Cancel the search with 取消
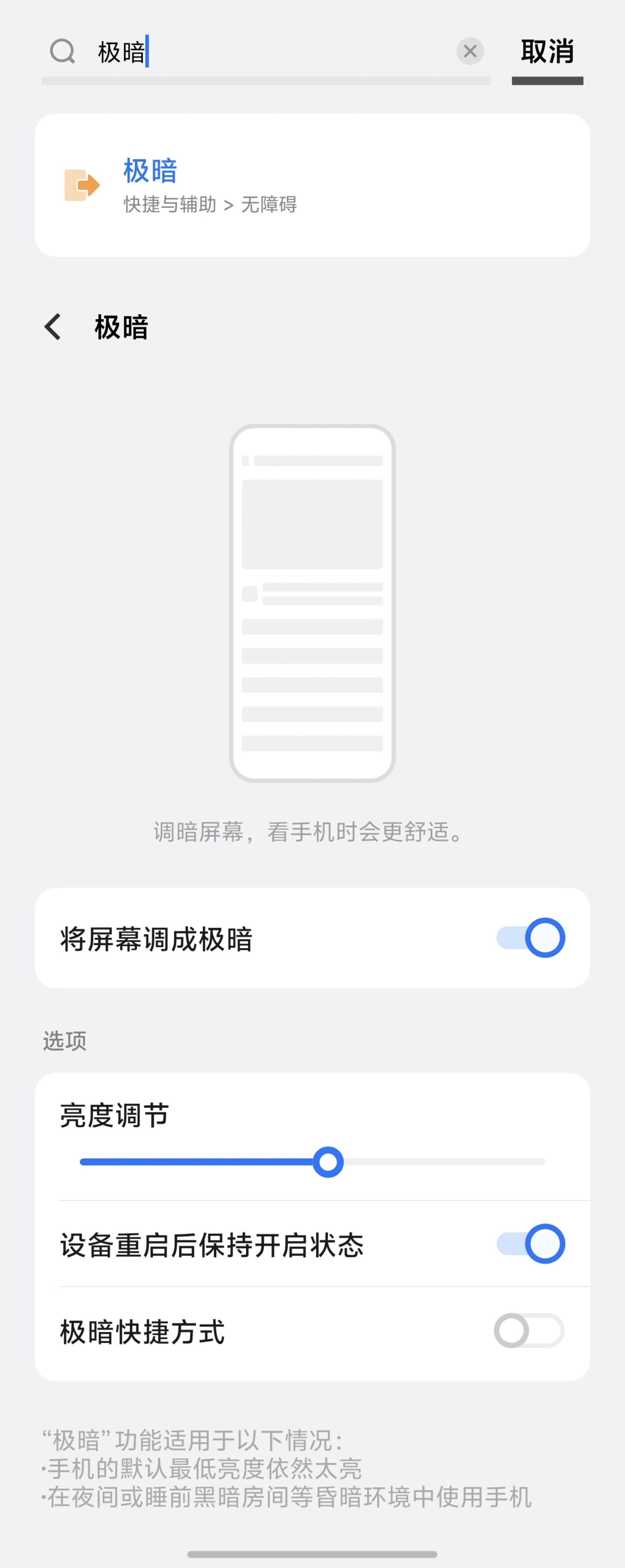This screenshot has height=1568, width=625. tap(547, 52)
